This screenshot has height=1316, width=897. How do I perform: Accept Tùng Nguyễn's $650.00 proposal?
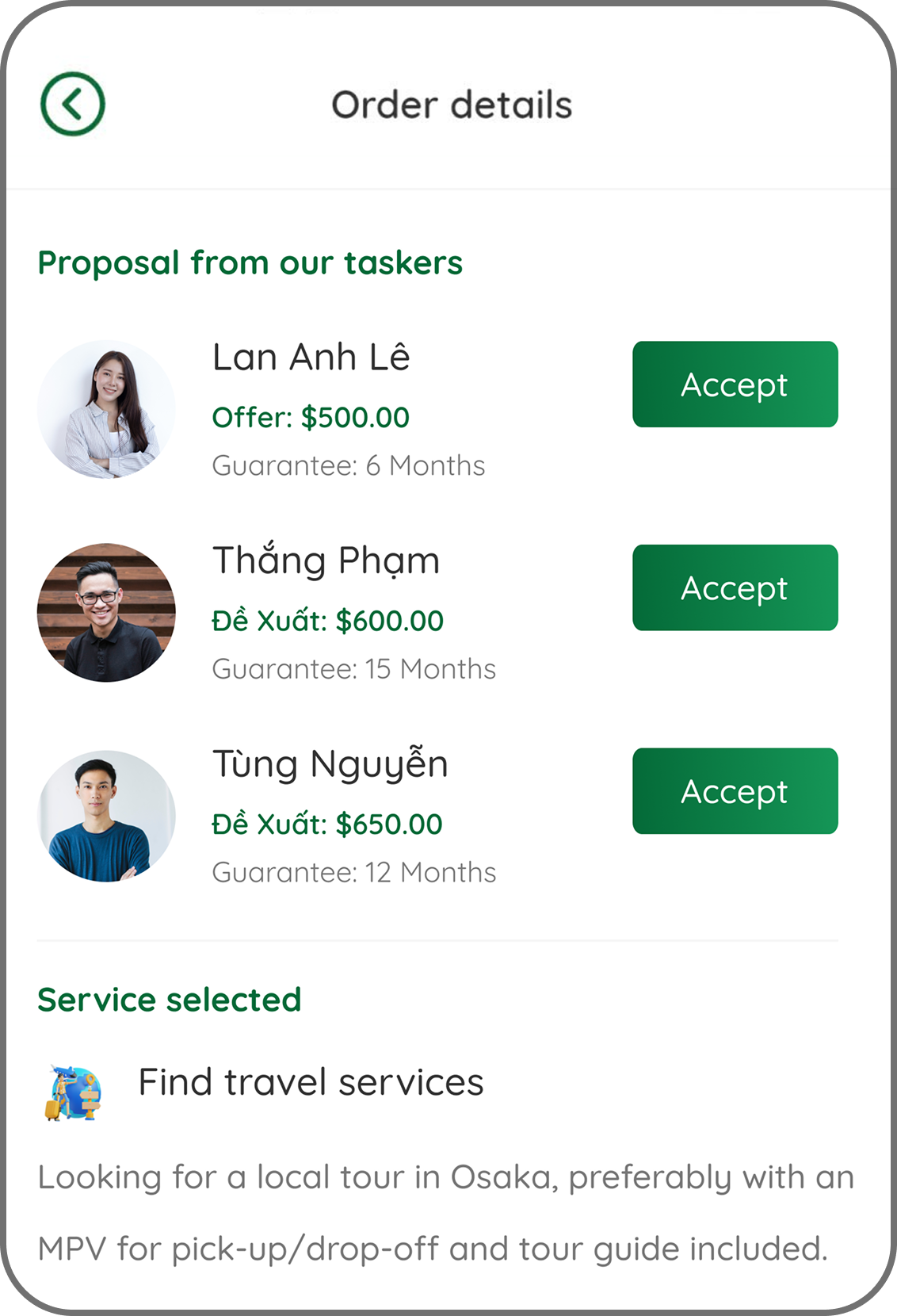[x=735, y=791]
